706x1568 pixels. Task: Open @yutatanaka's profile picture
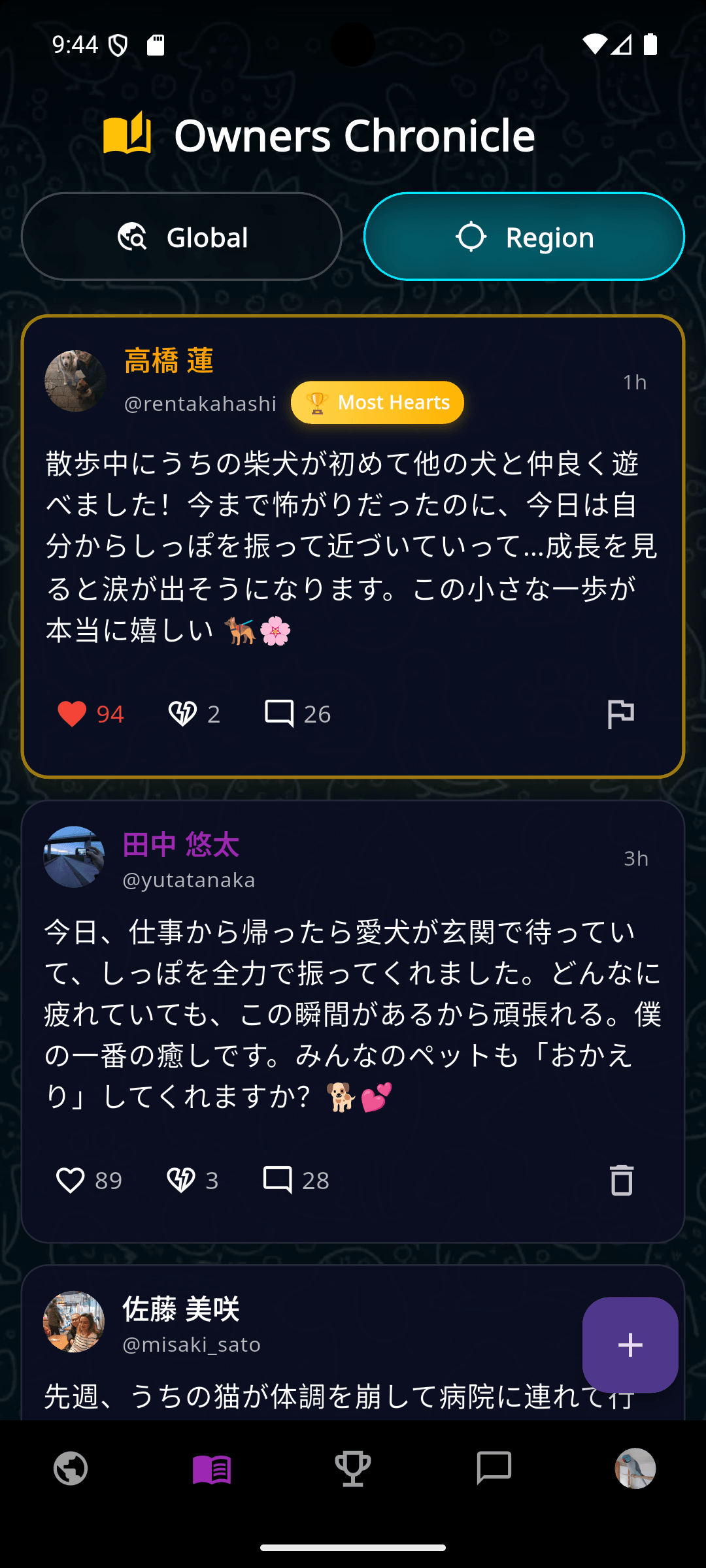pyautogui.click(x=74, y=857)
